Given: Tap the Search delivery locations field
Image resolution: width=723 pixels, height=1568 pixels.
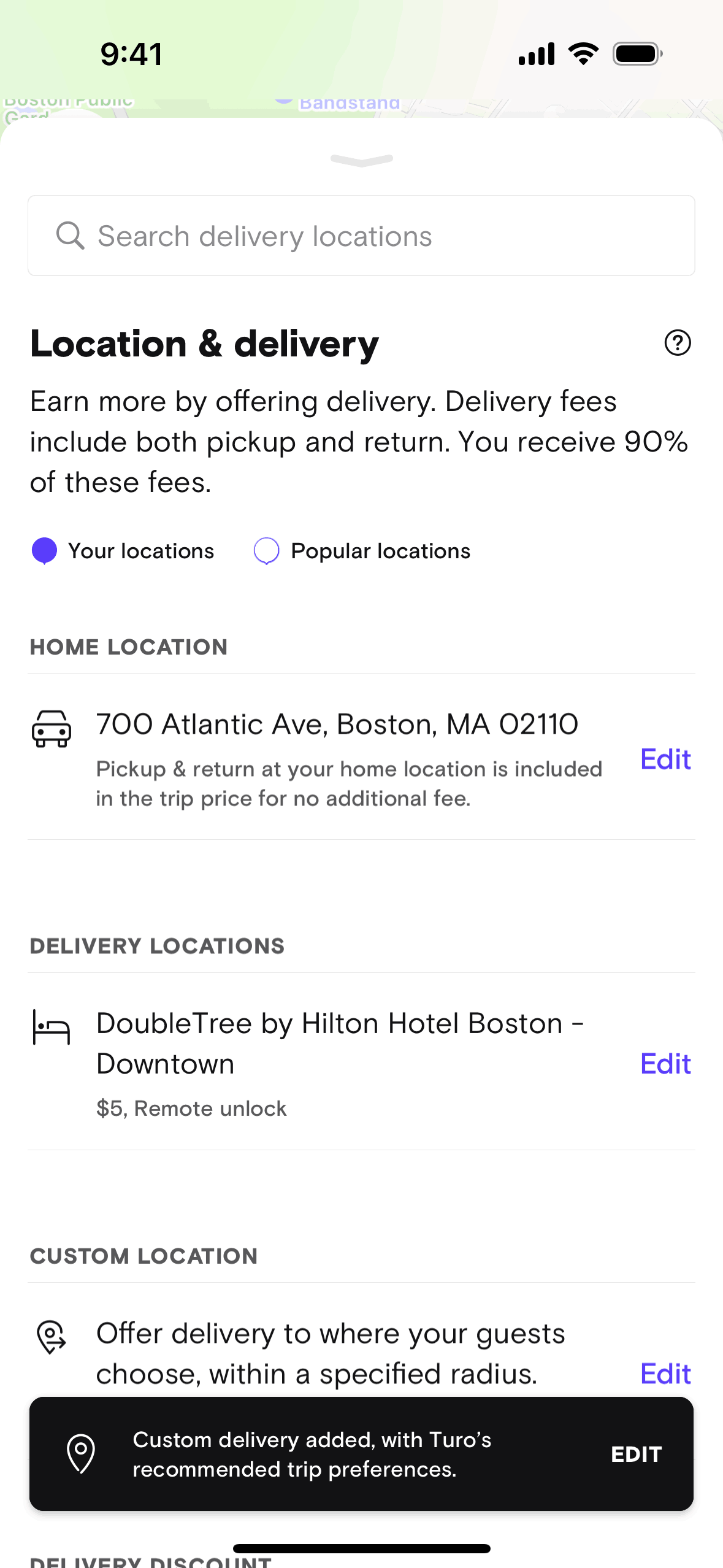Looking at the screenshot, I should [361, 236].
